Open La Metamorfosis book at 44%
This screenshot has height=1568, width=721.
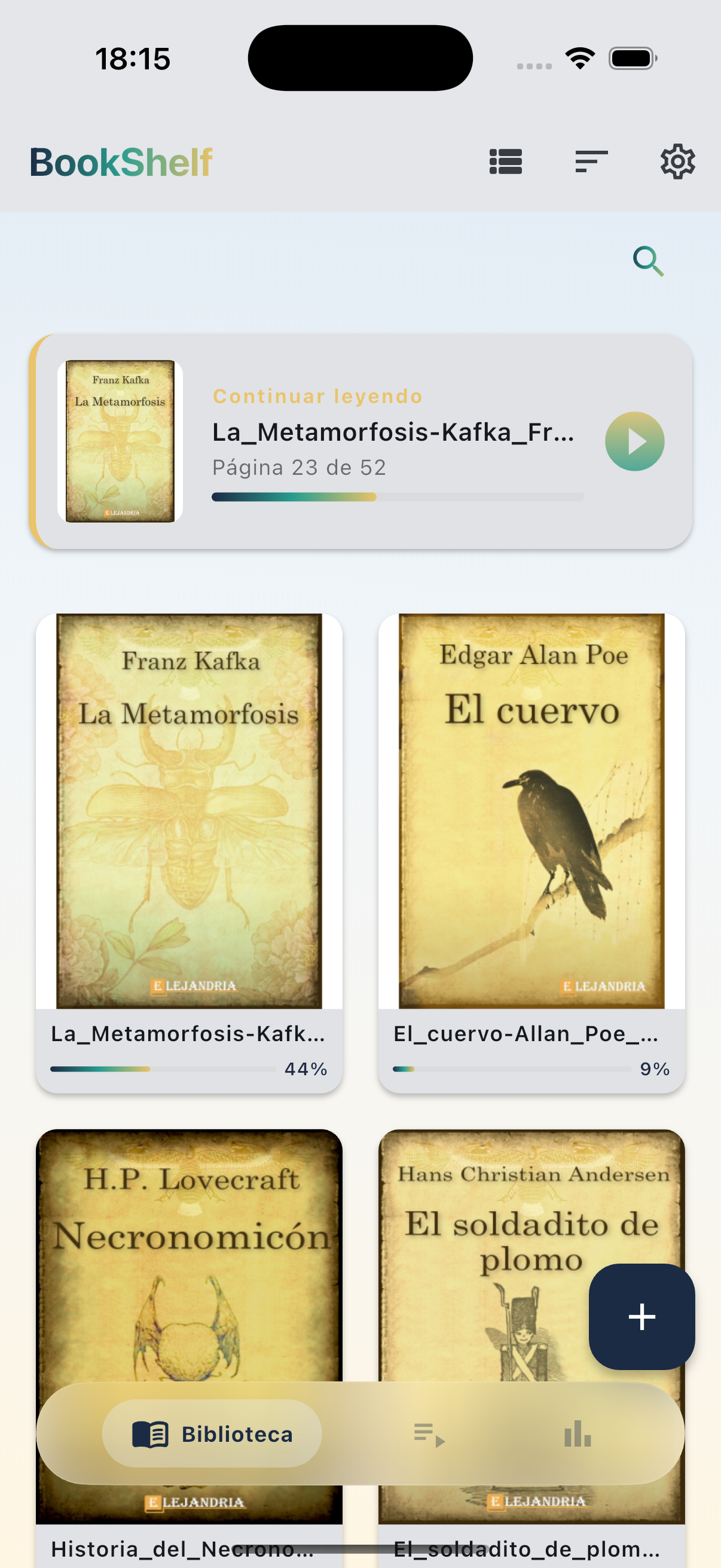point(190,852)
